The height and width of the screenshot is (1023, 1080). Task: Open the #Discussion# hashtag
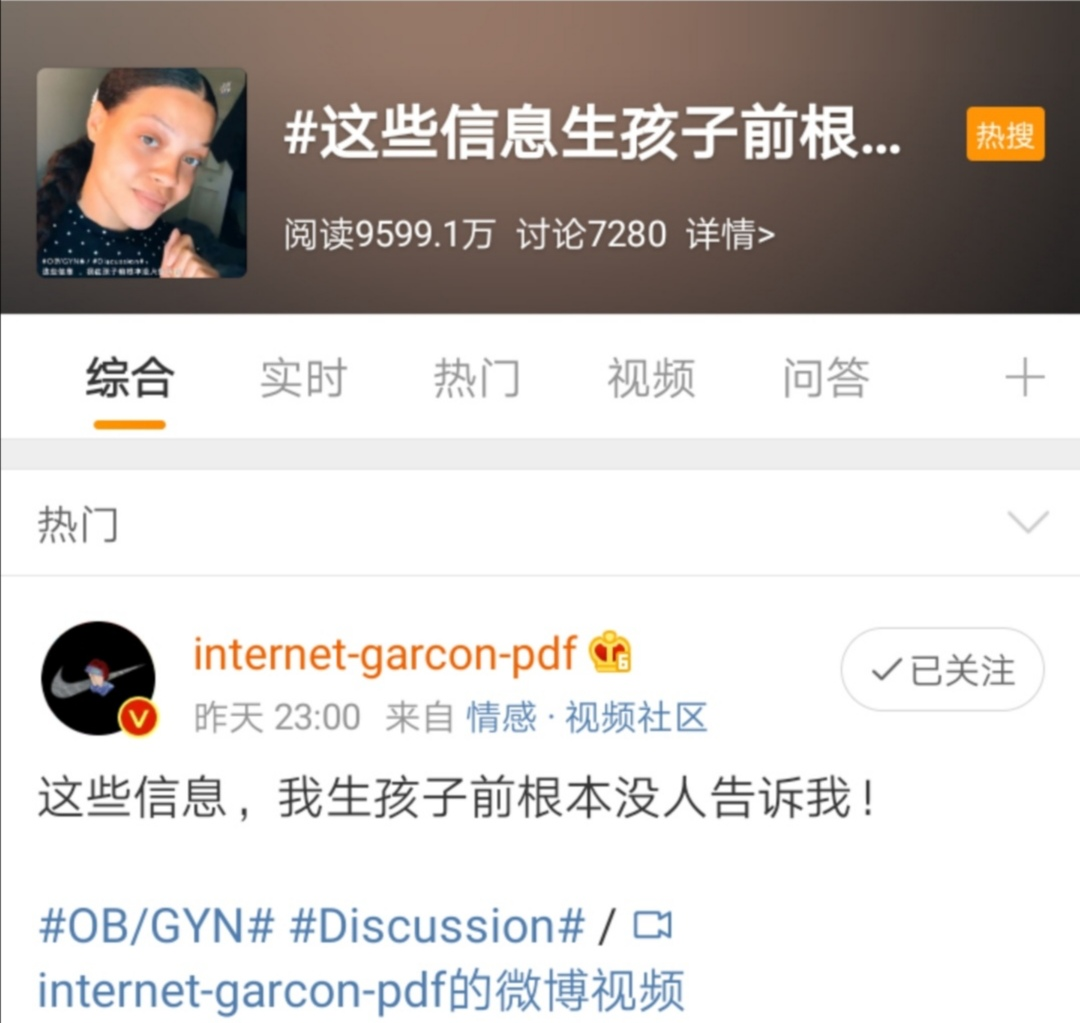coord(436,926)
